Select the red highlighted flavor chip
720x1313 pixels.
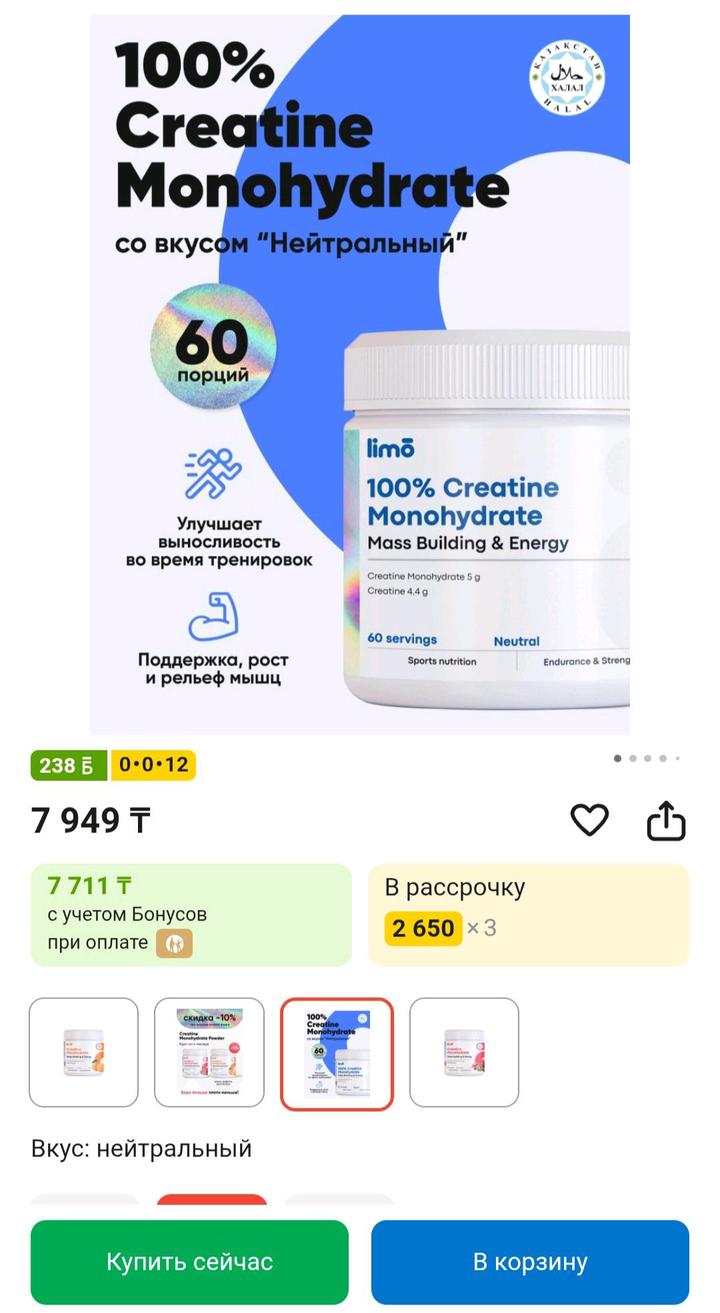(212, 1195)
